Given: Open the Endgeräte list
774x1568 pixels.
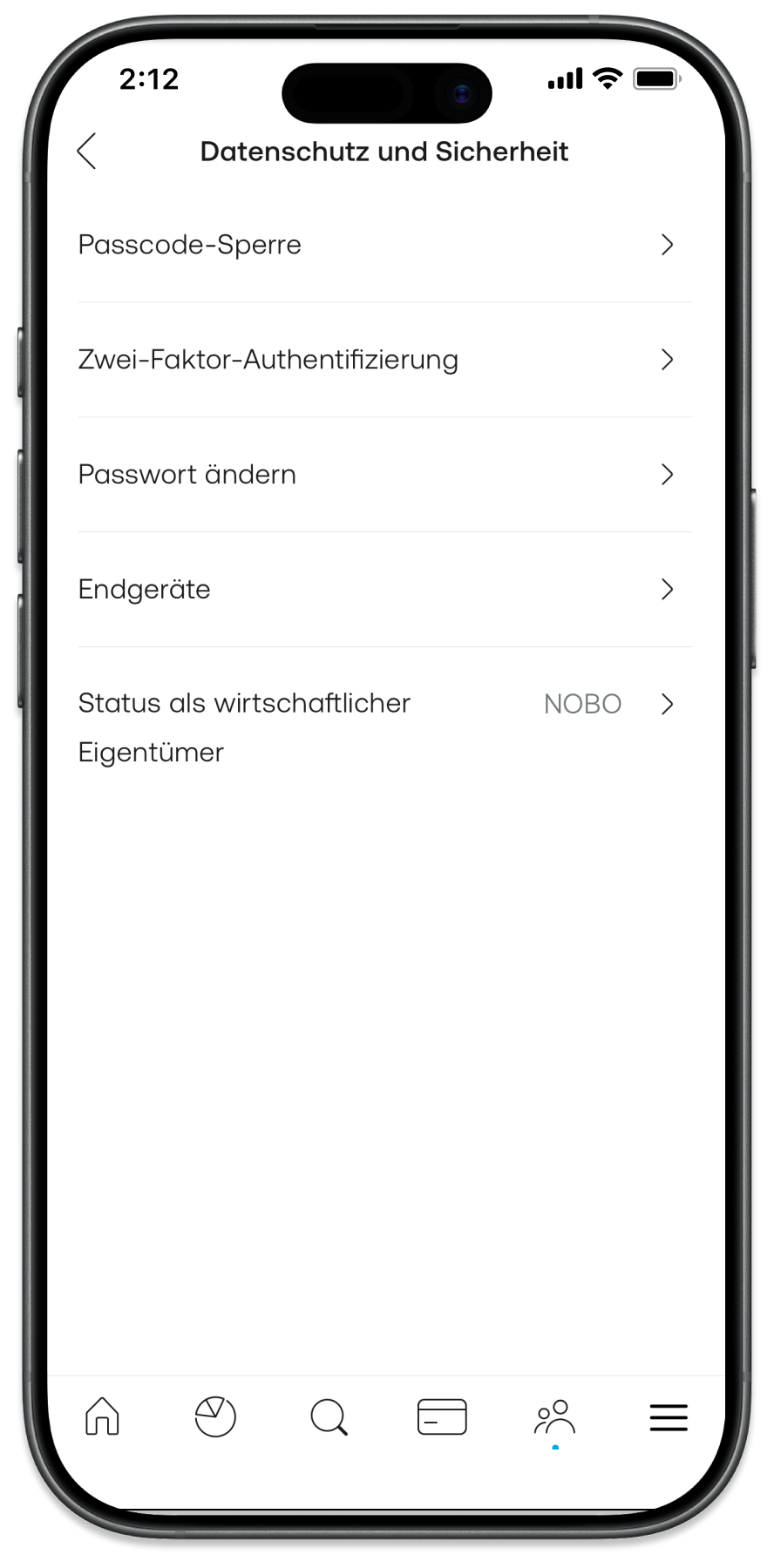Looking at the screenshot, I should point(384,590).
